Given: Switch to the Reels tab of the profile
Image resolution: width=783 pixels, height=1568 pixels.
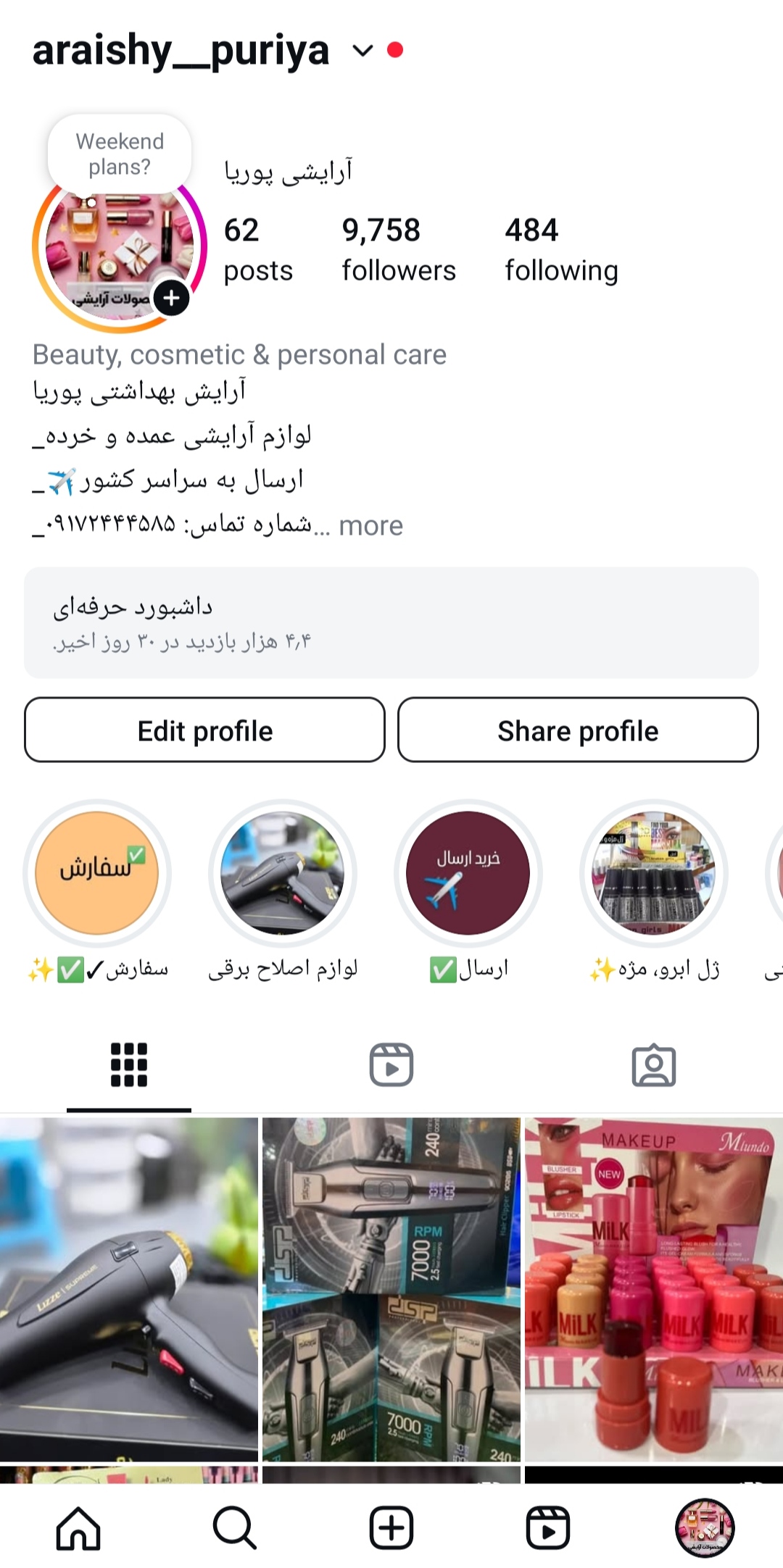Looking at the screenshot, I should coord(391,1064).
